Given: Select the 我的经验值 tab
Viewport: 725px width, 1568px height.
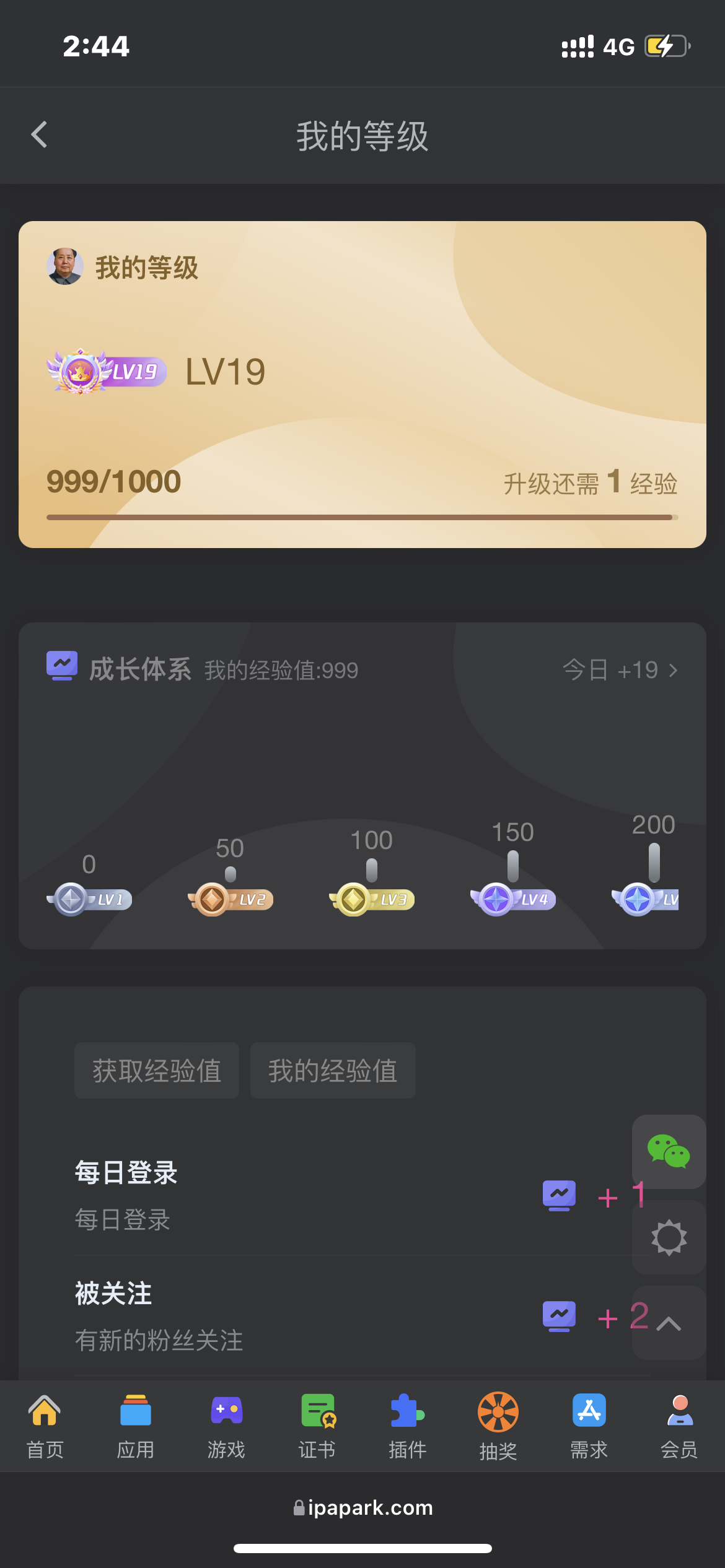Looking at the screenshot, I should [332, 1069].
